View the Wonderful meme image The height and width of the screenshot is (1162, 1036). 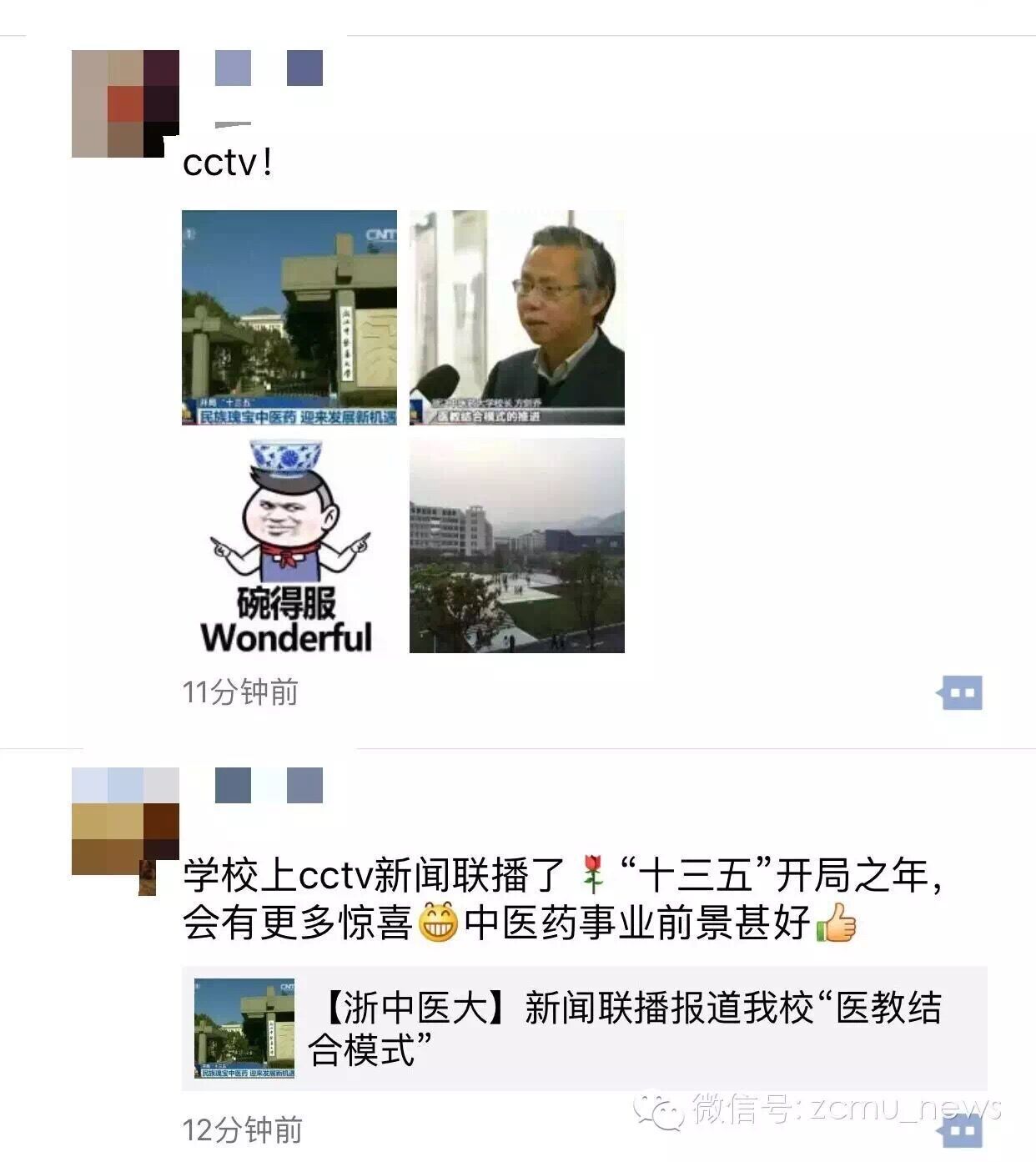point(289,546)
